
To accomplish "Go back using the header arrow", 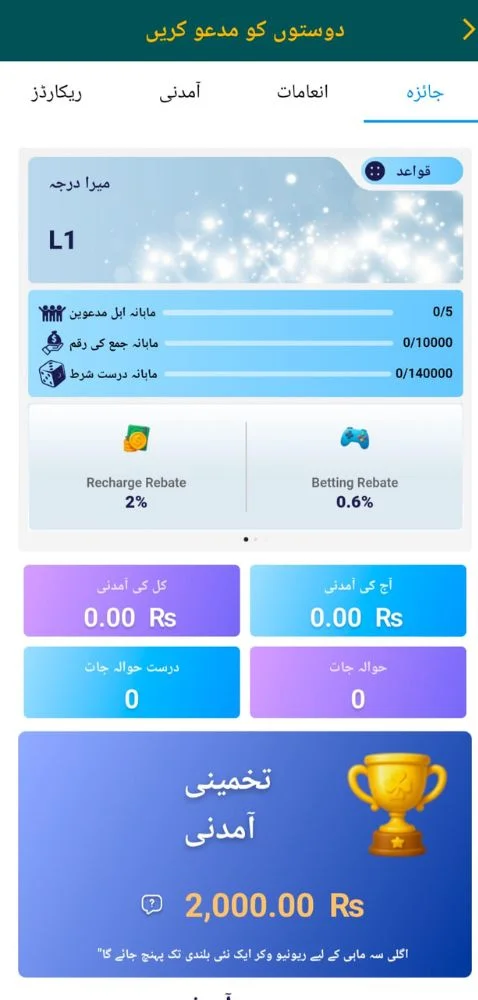I will point(468,31).
